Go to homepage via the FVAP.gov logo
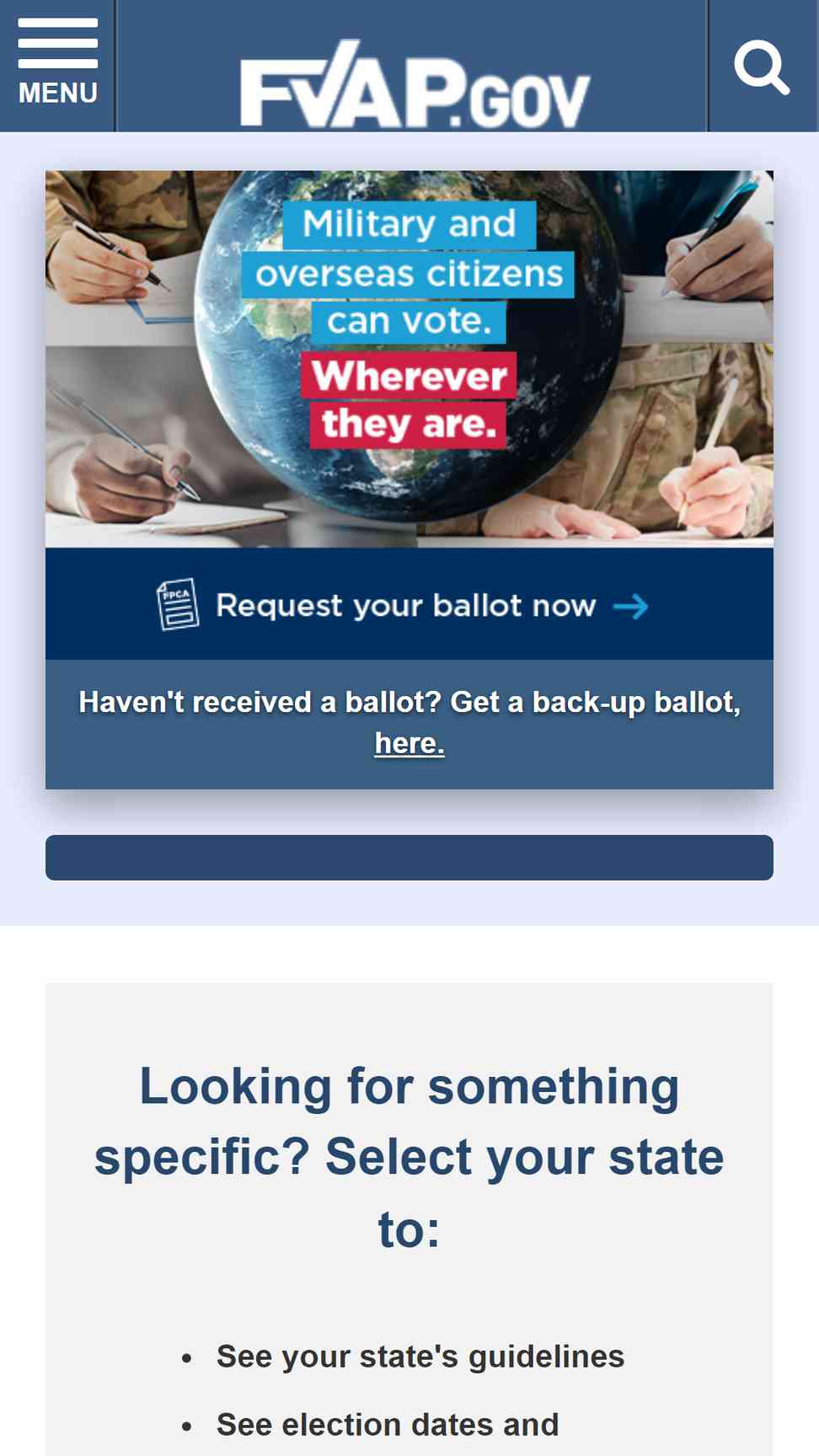The width and height of the screenshot is (819, 1456). 415,83
